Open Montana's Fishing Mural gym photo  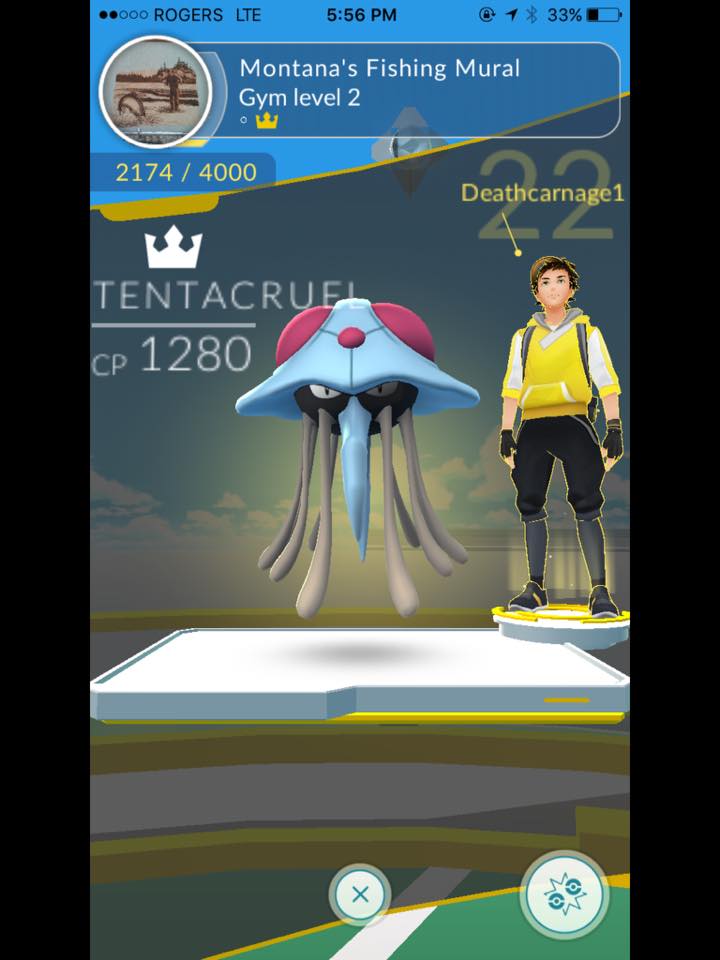tap(156, 92)
